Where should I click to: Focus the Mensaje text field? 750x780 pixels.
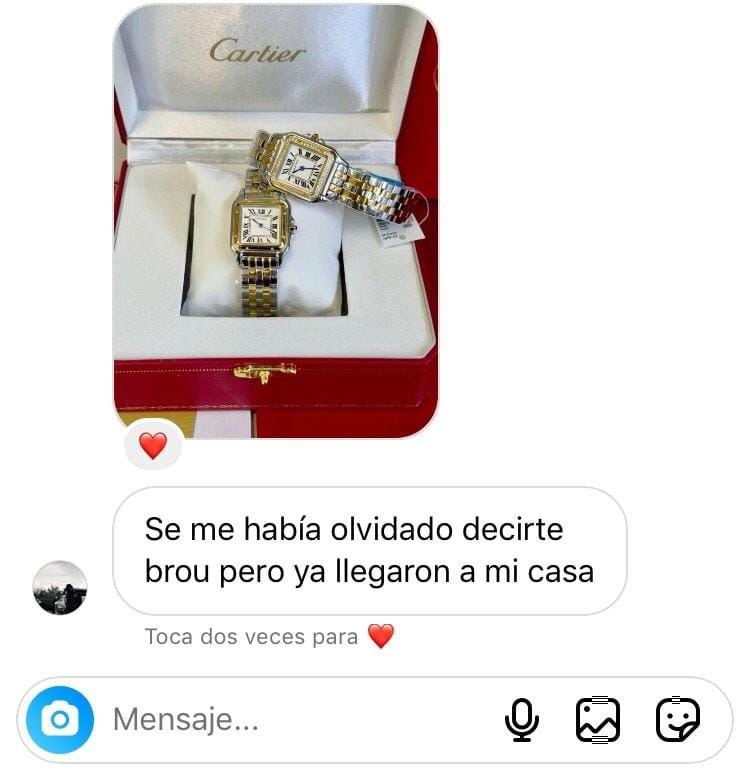[x=290, y=719]
